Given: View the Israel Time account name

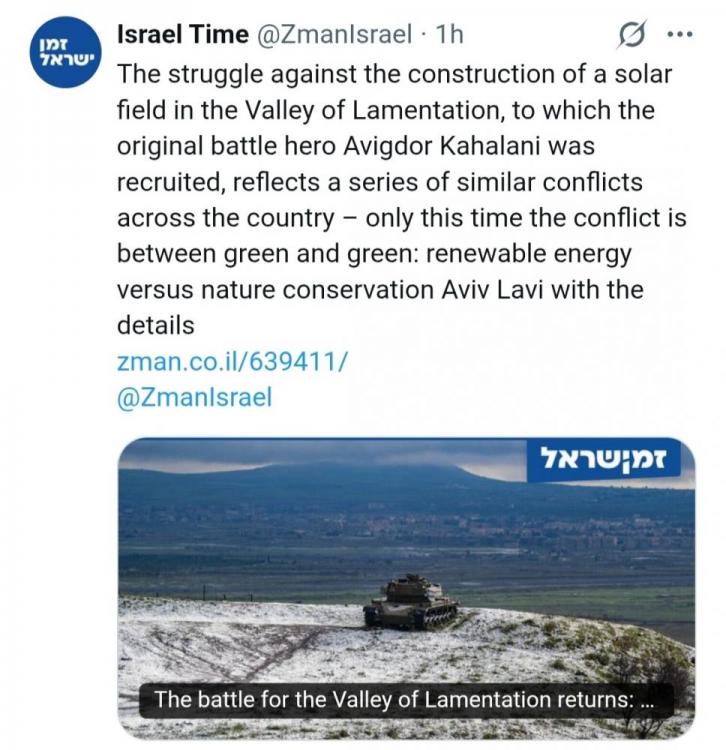Looking at the screenshot, I should [x=182, y=34].
